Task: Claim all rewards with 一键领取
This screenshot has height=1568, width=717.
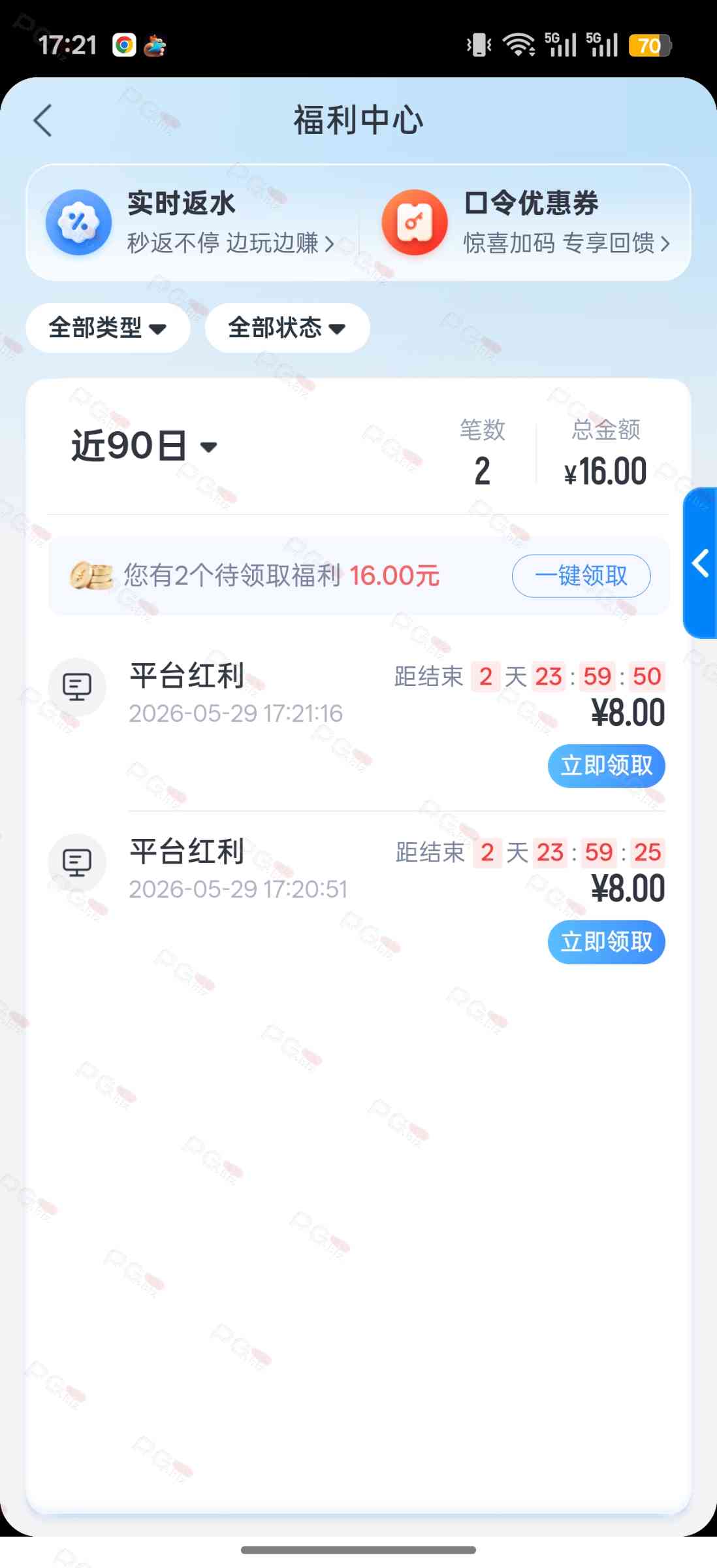Action: click(x=581, y=576)
